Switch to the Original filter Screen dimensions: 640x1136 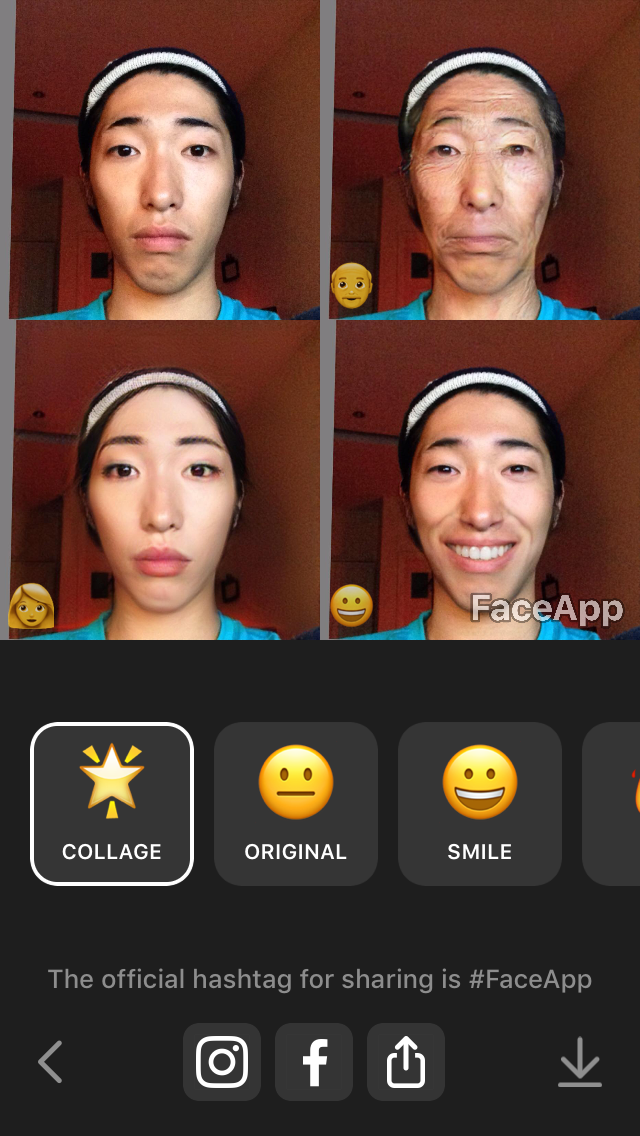[296, 804]
